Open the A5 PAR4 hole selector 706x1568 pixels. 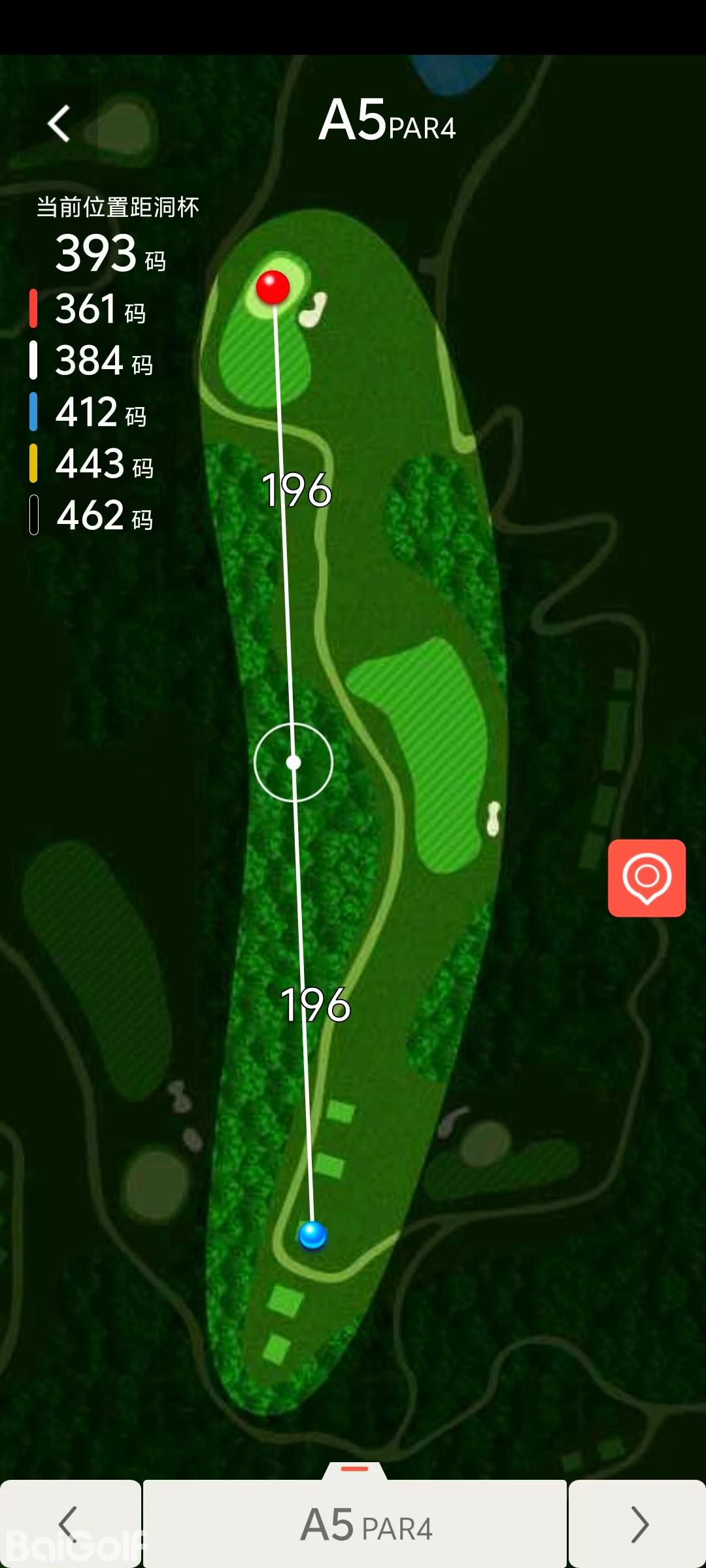[x=355, y=1525]
